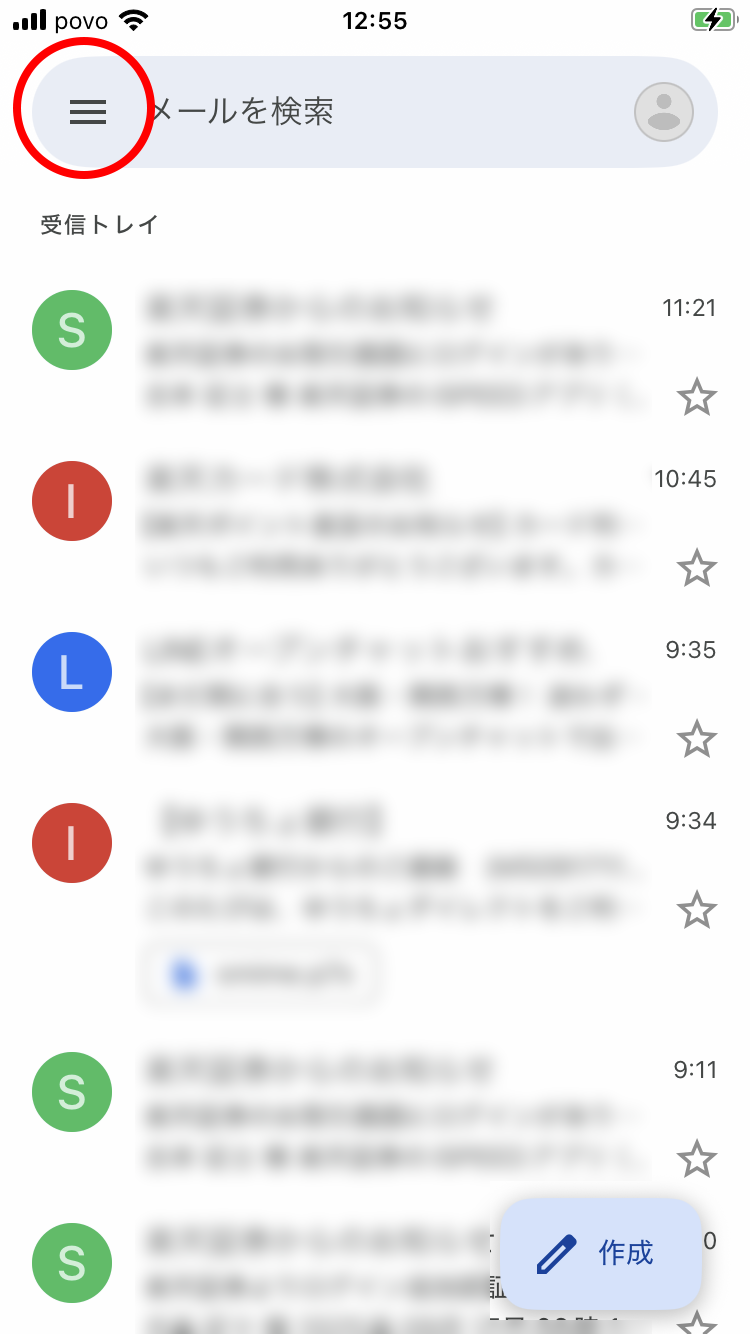
Task: Star the email received at 9:11
Action: click(697, 1160)
